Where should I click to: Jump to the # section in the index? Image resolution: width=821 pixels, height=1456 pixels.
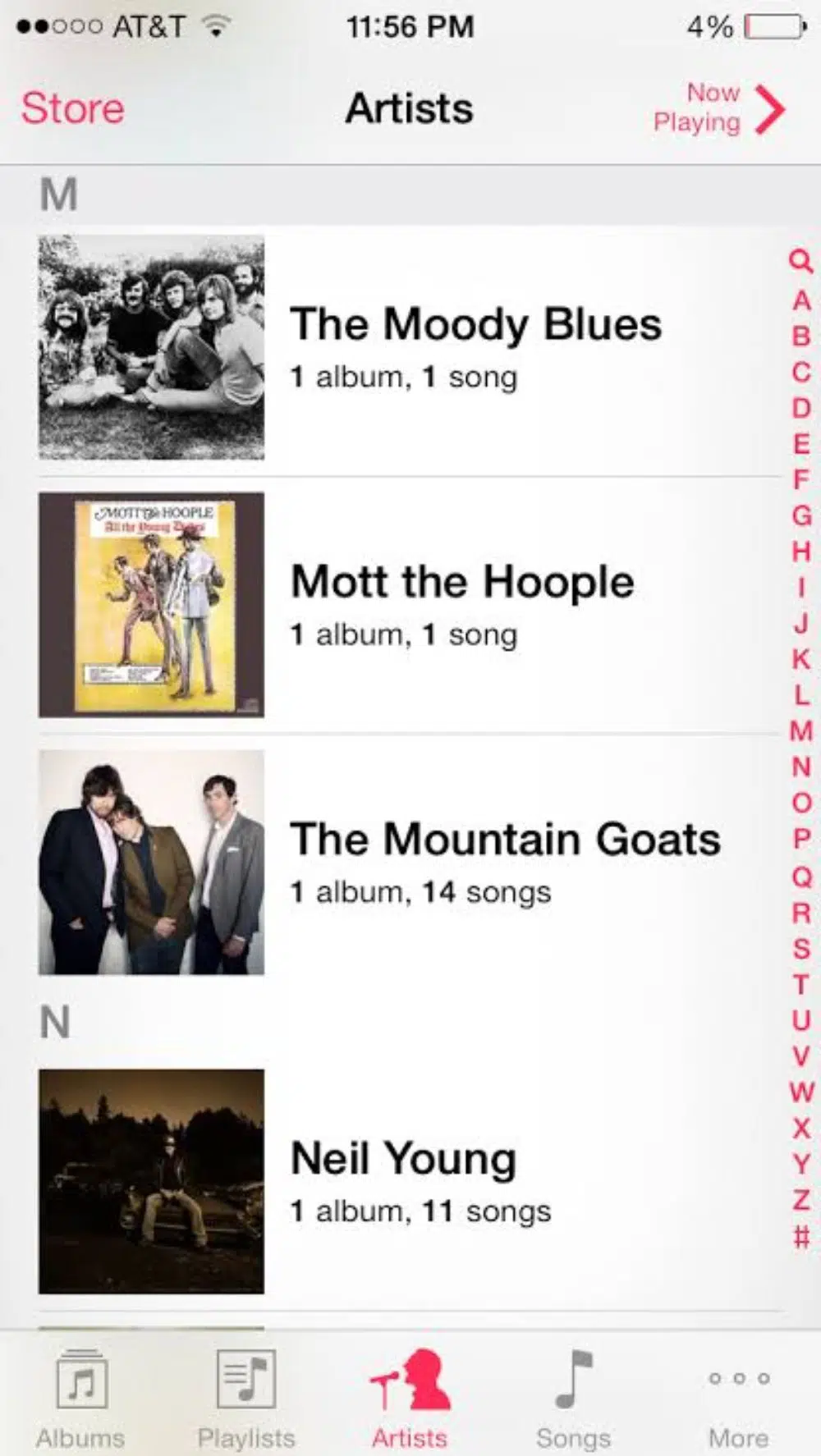coord(801,1236)
